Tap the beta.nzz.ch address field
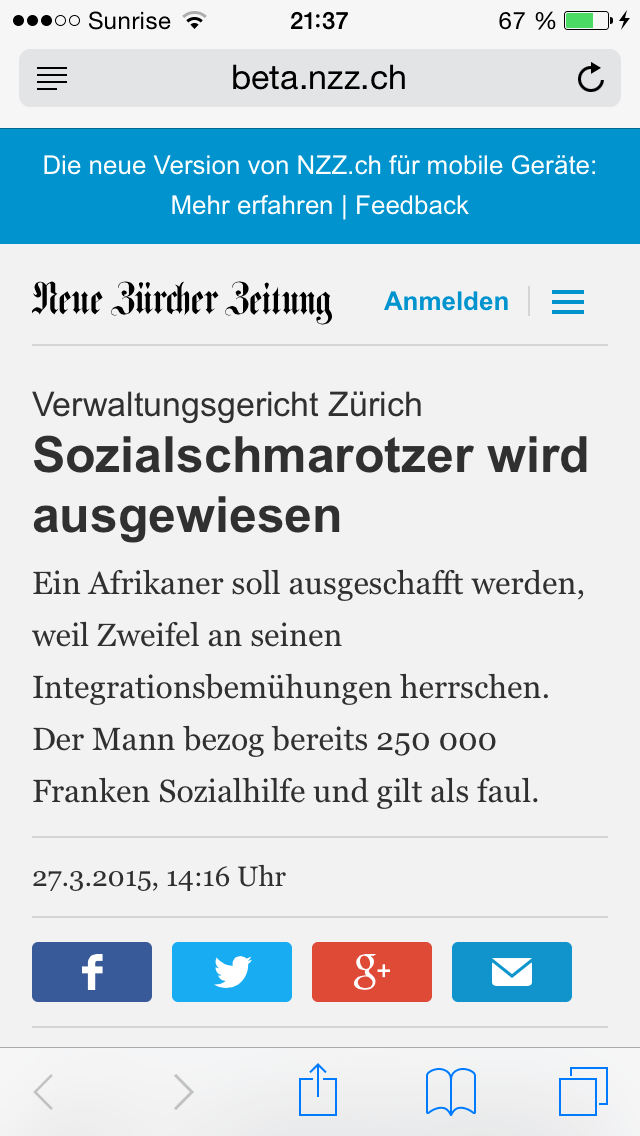 click(319, 78)
